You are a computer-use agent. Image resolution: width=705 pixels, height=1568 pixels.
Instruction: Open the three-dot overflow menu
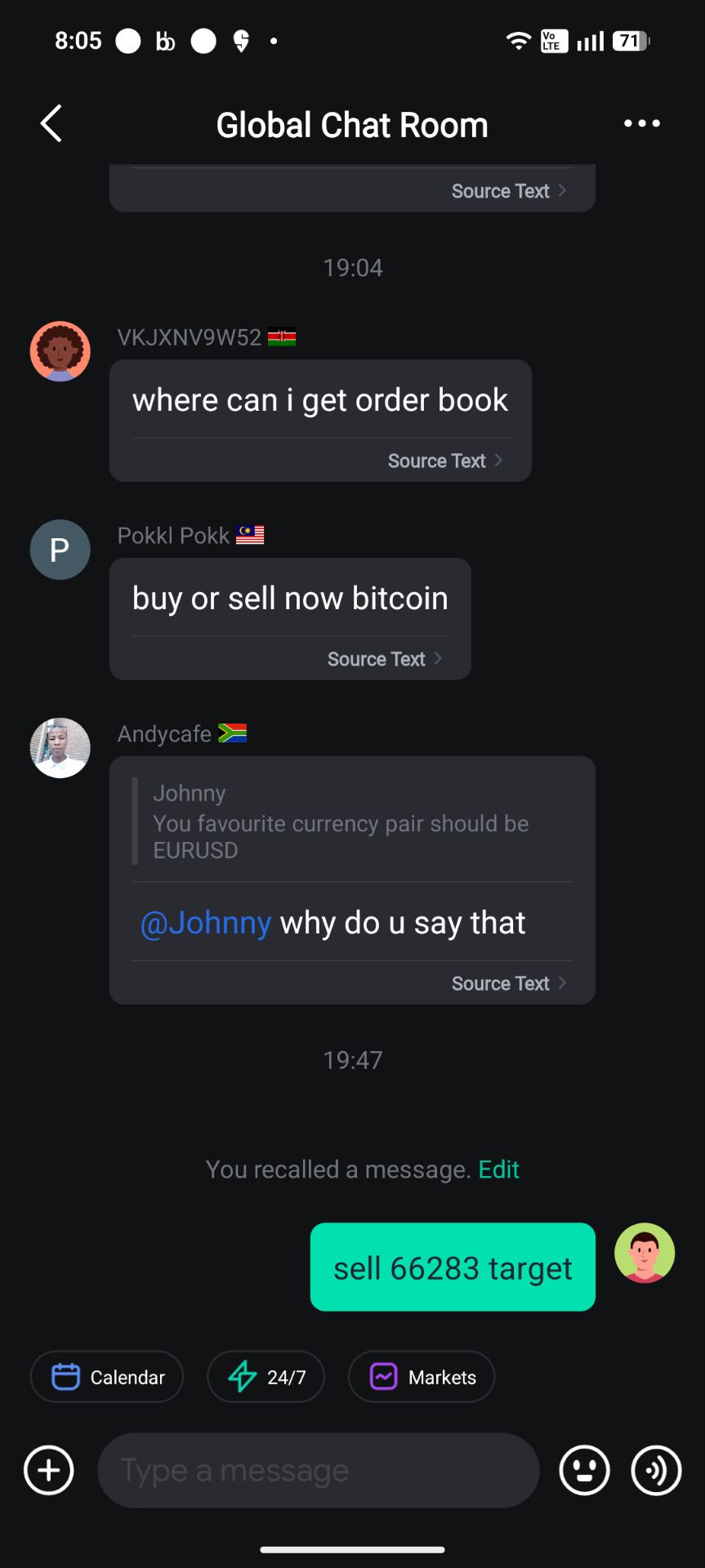coord(641,124)
